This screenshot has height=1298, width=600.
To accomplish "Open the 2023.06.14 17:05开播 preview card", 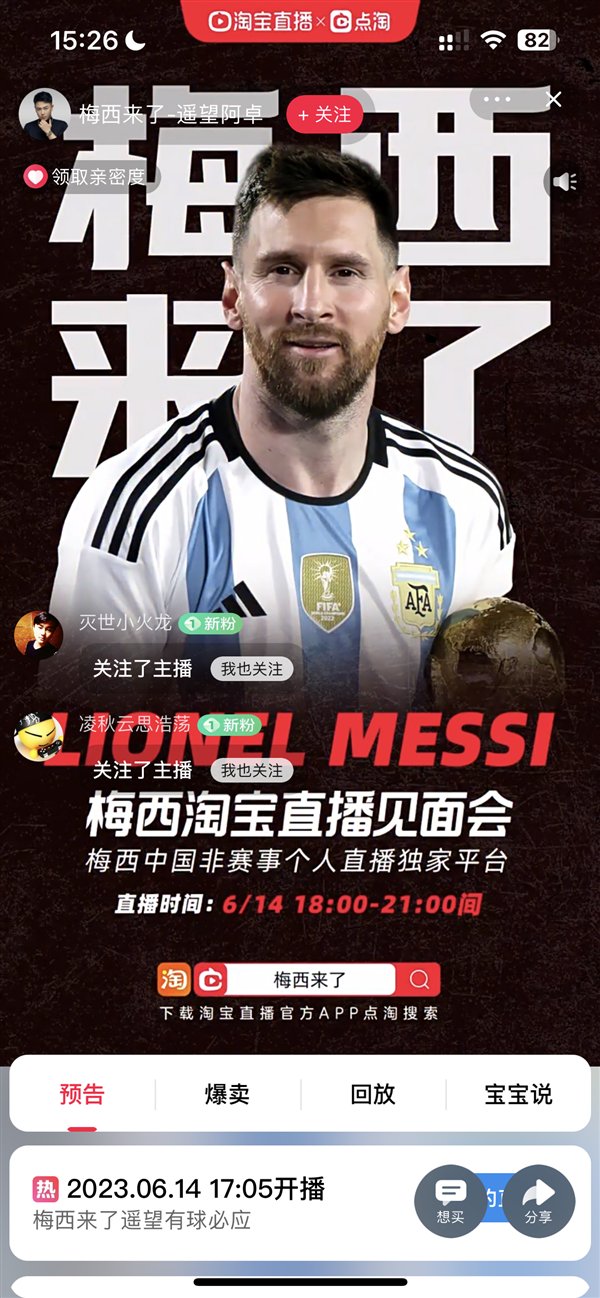I will (200, 1203).
